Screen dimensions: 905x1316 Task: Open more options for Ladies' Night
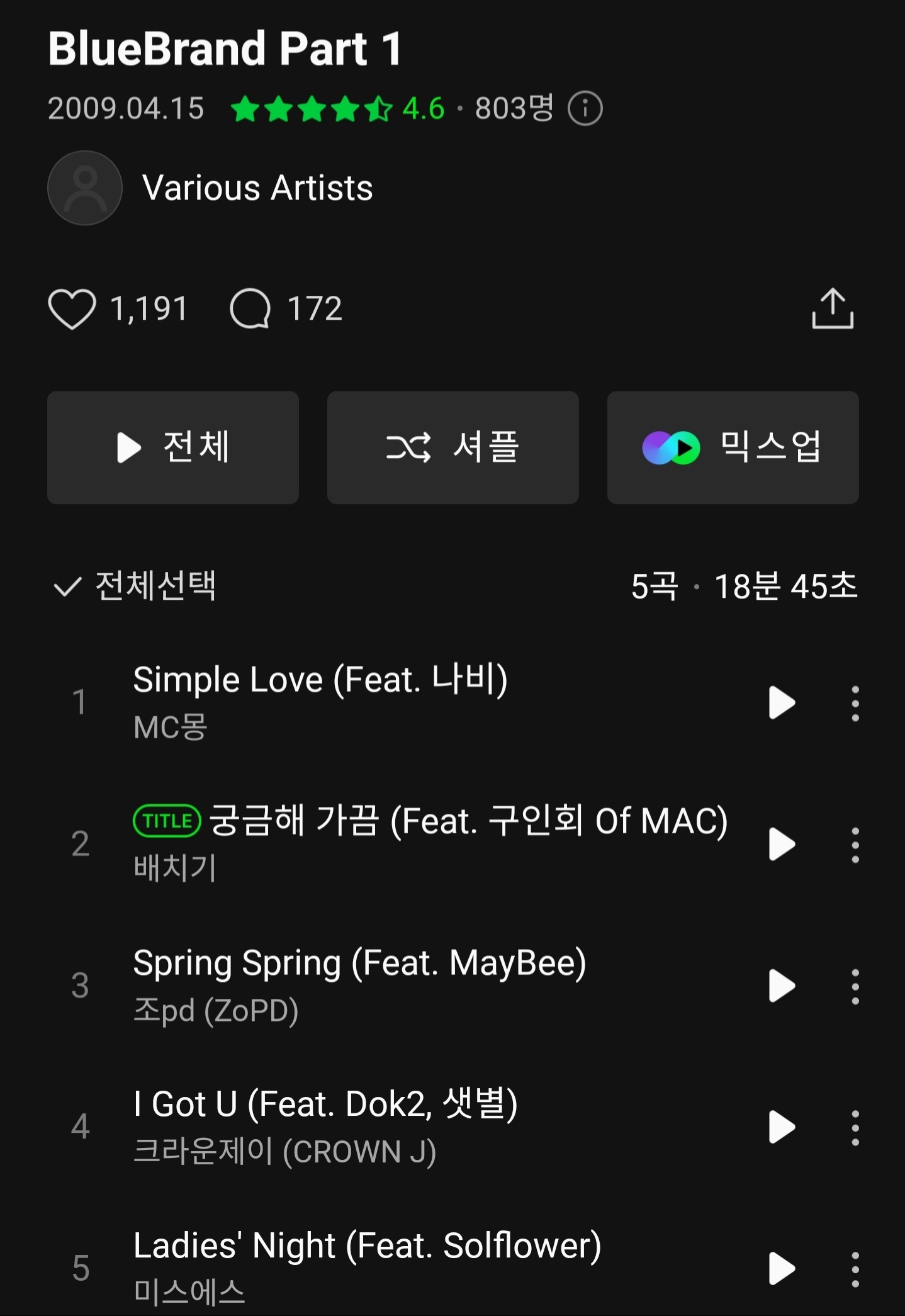855,1269
